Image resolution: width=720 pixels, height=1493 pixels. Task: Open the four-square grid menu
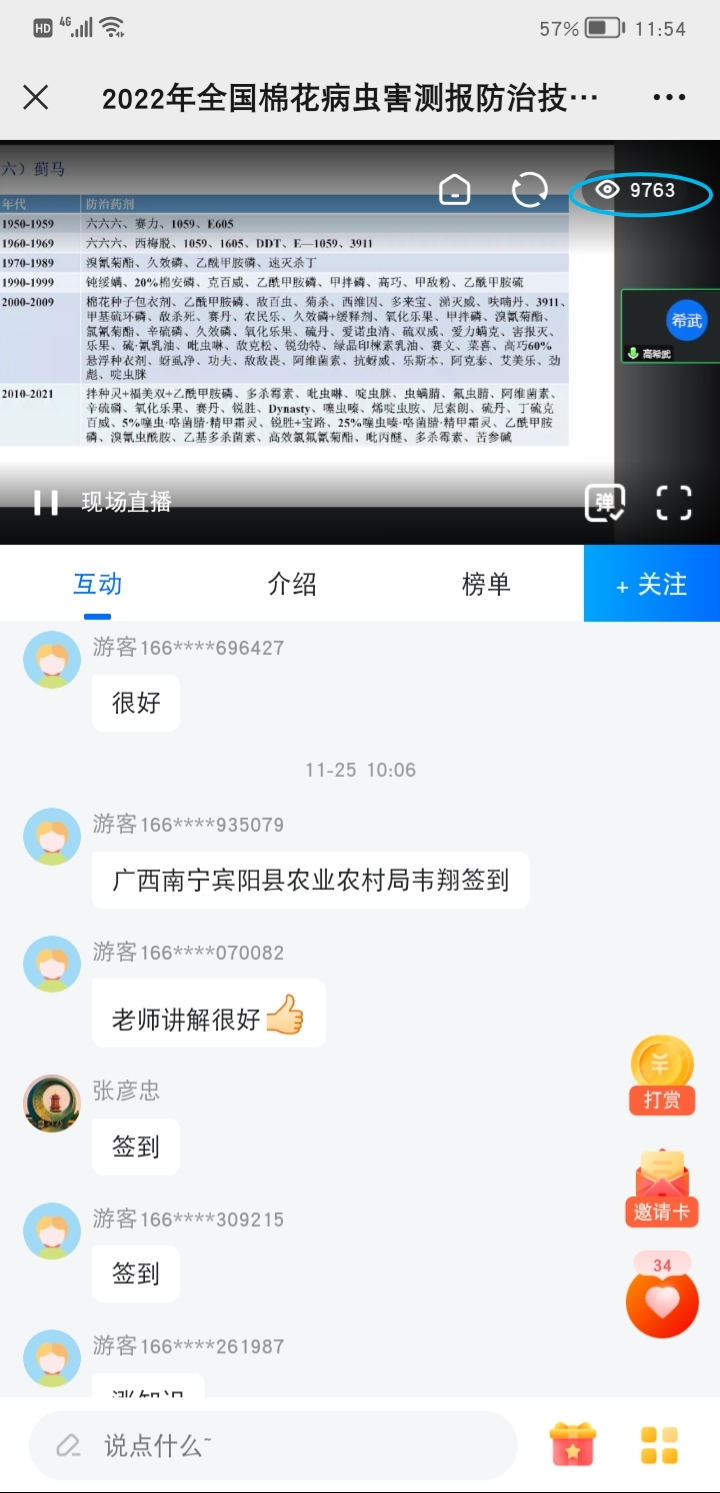click(x=659, y=1445)
